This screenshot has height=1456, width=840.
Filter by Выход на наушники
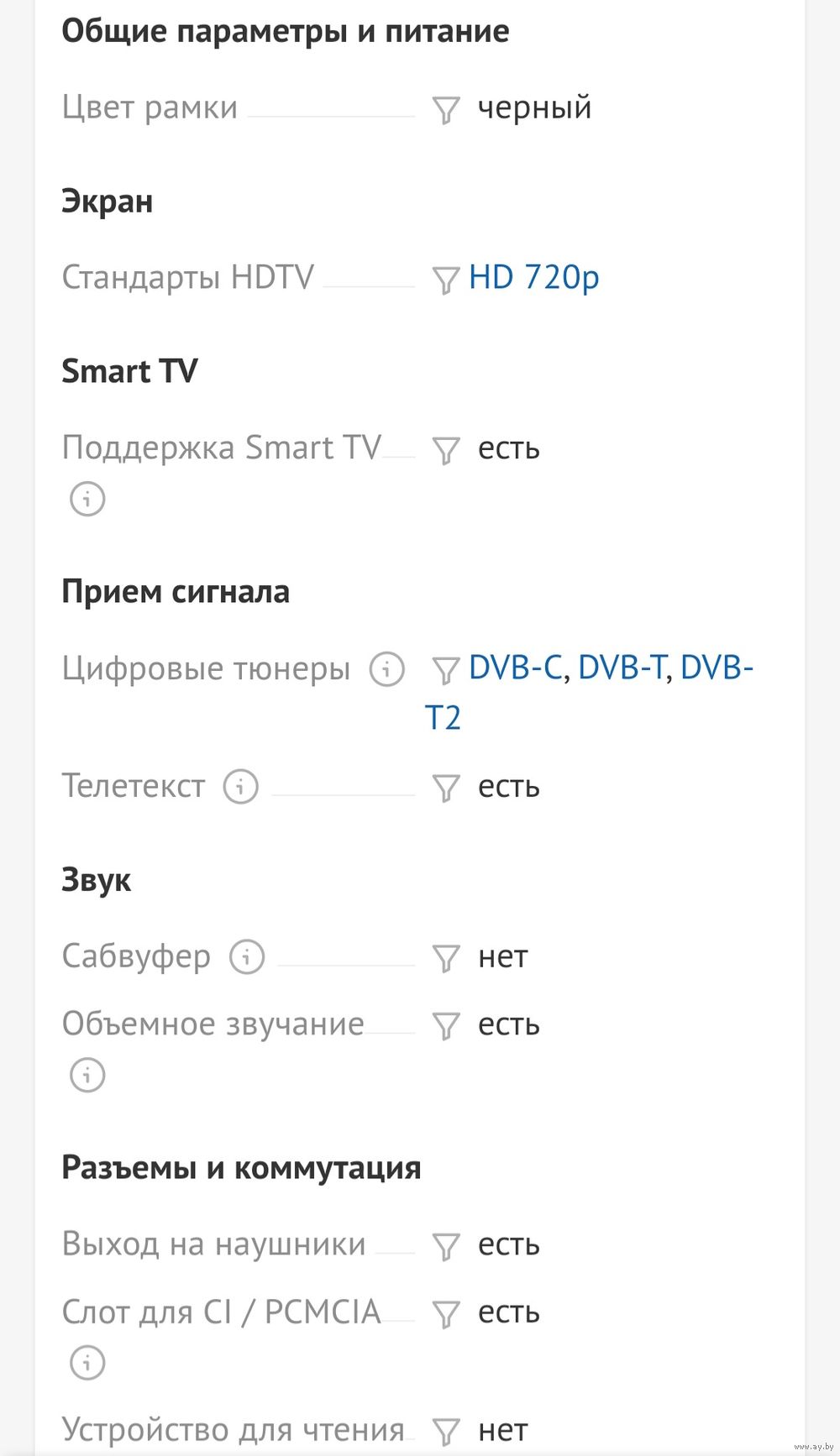point(445,1246)
